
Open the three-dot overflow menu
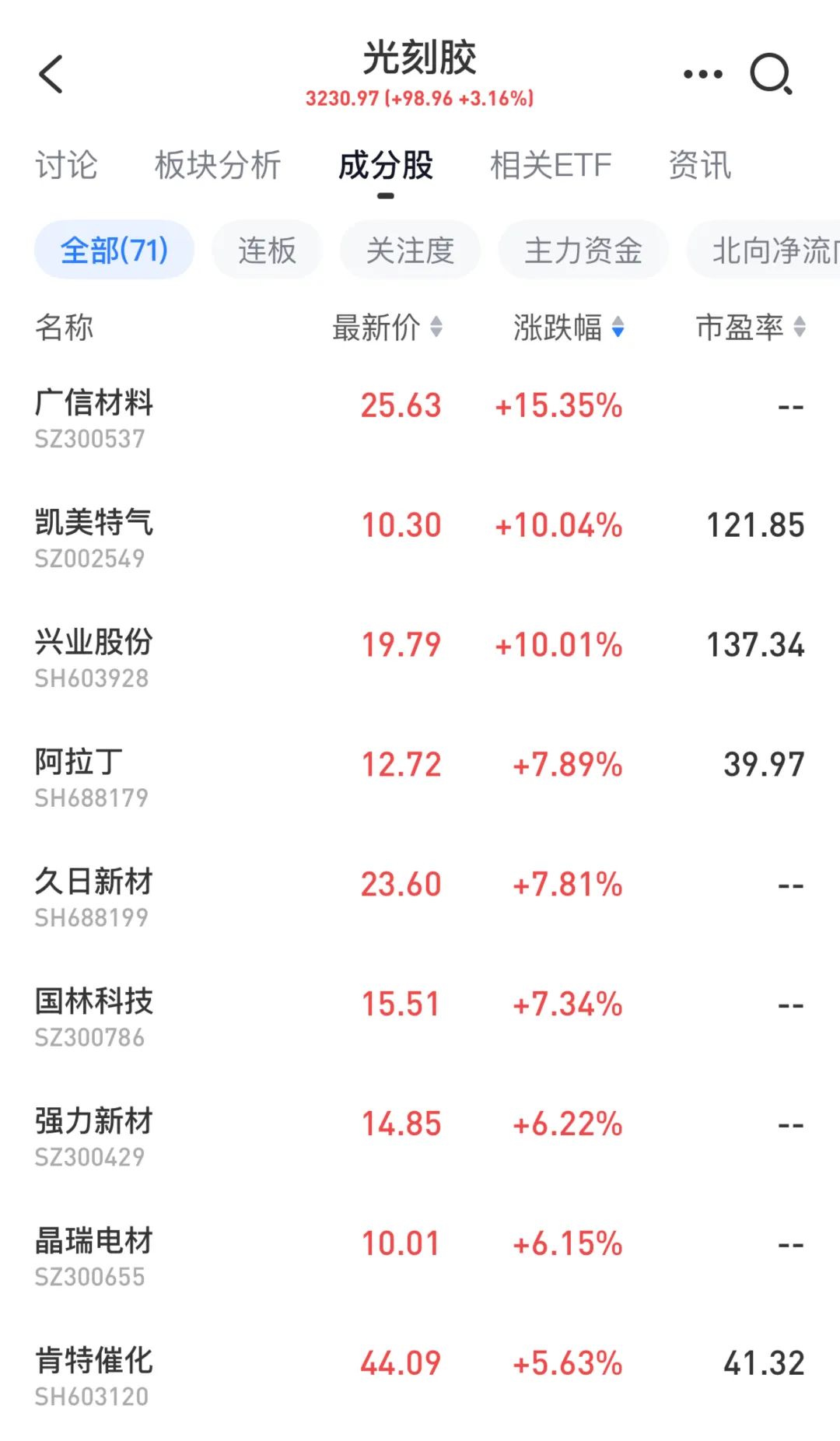[702, 75]
